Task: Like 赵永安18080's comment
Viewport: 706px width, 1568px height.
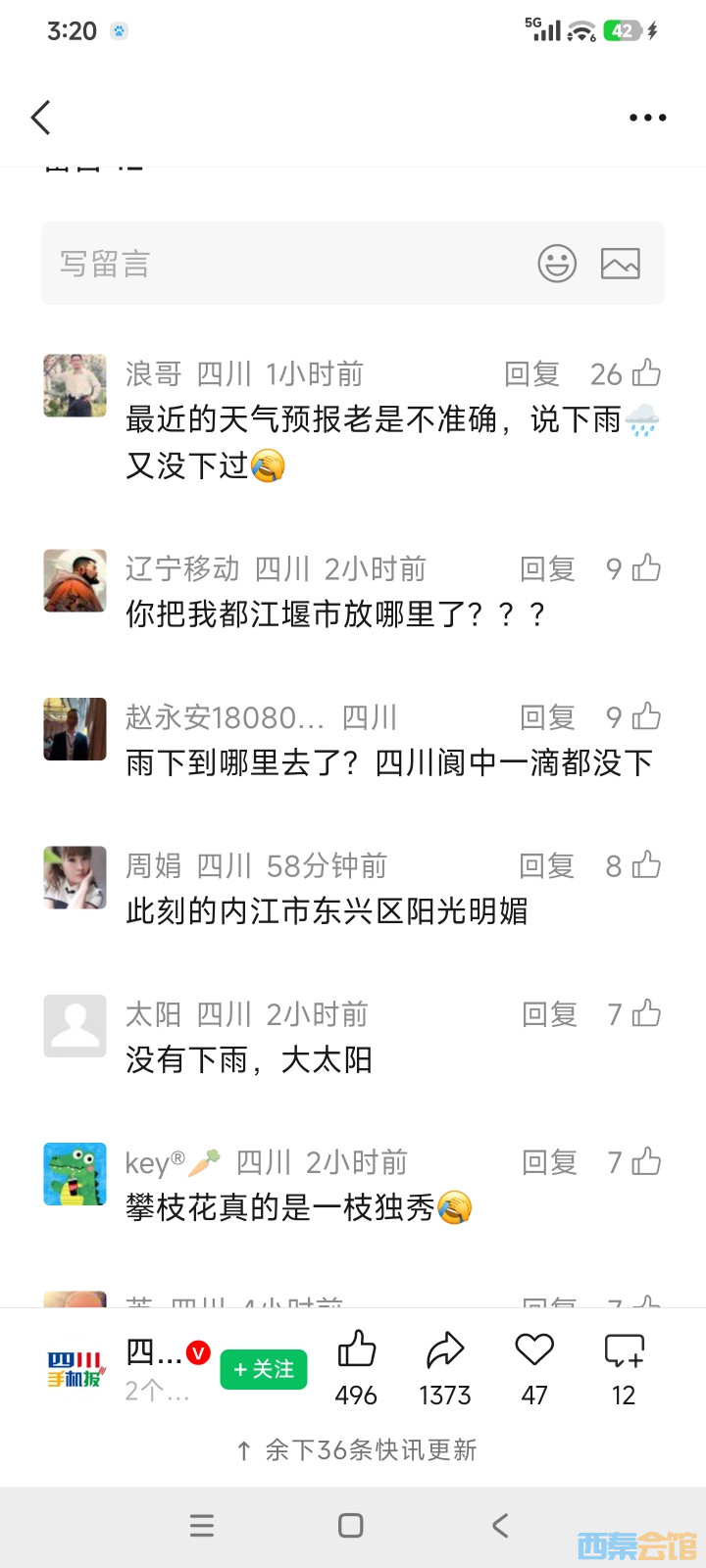Action: tap(645, 717)
